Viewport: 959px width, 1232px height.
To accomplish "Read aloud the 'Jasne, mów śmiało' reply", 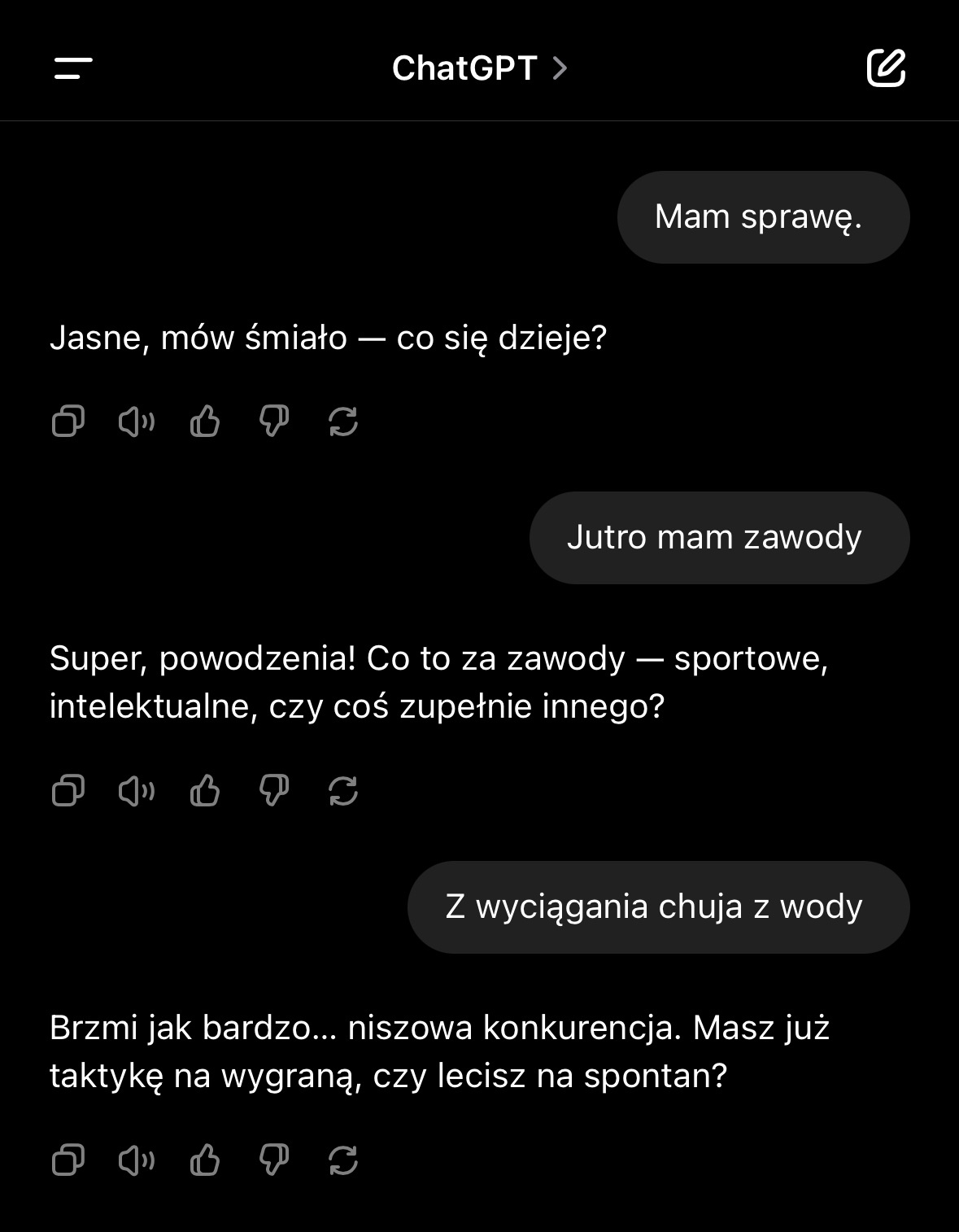I will coord(137,422).
